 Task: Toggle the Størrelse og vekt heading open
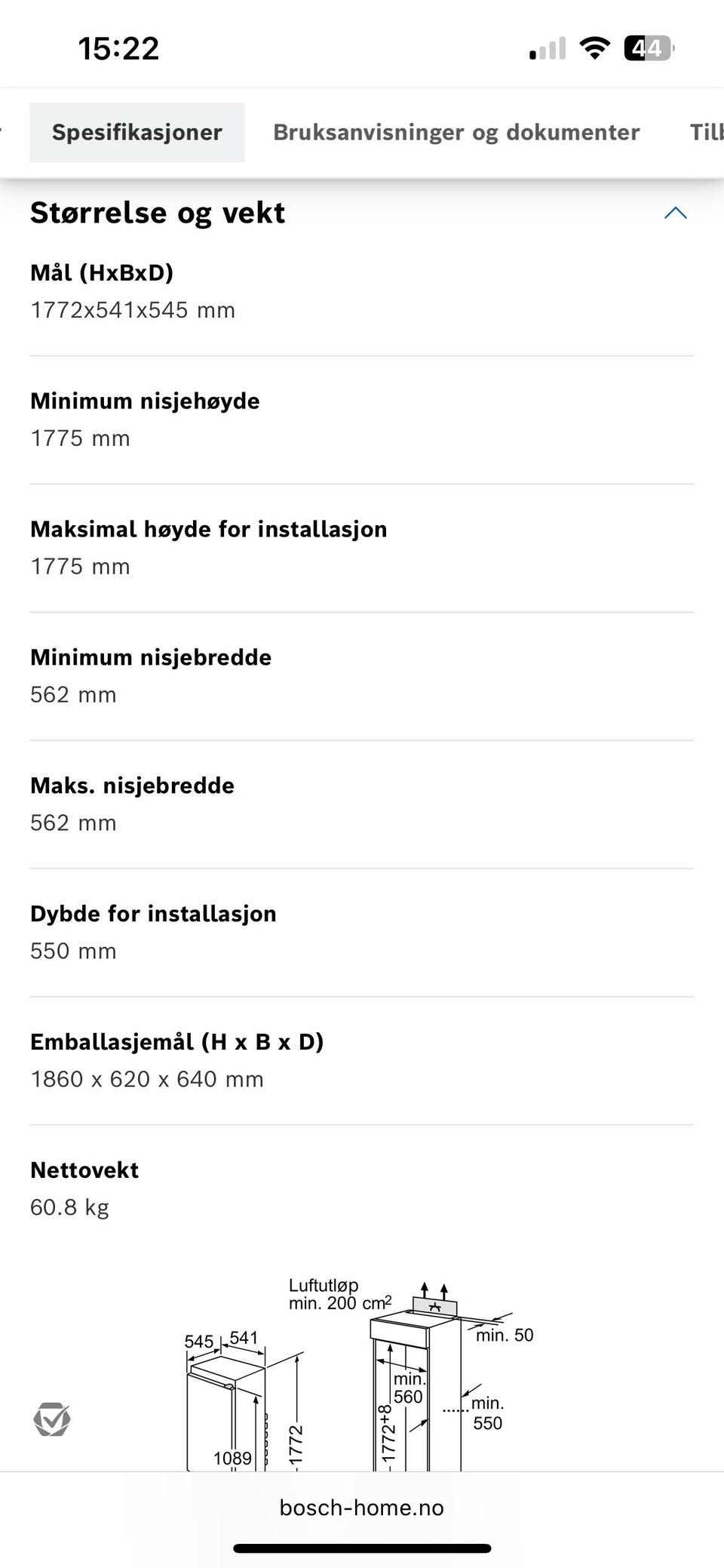158,214
